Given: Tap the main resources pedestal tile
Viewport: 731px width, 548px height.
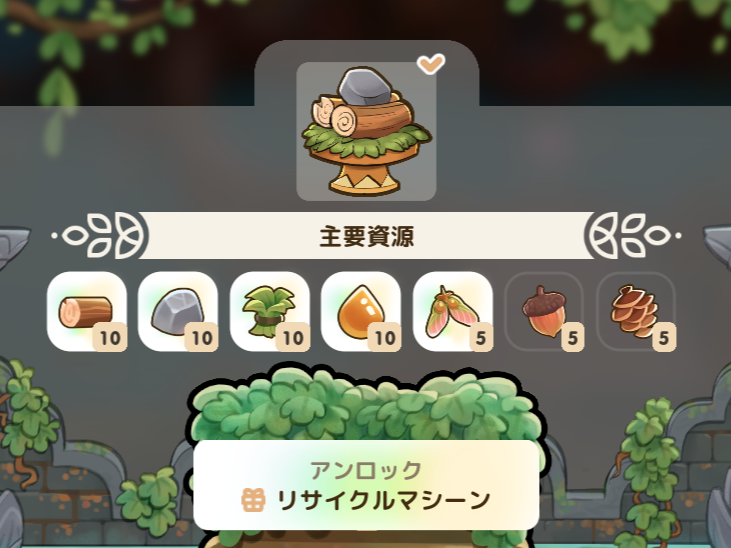Looking at the screenshot, I should tap(366, 131).
